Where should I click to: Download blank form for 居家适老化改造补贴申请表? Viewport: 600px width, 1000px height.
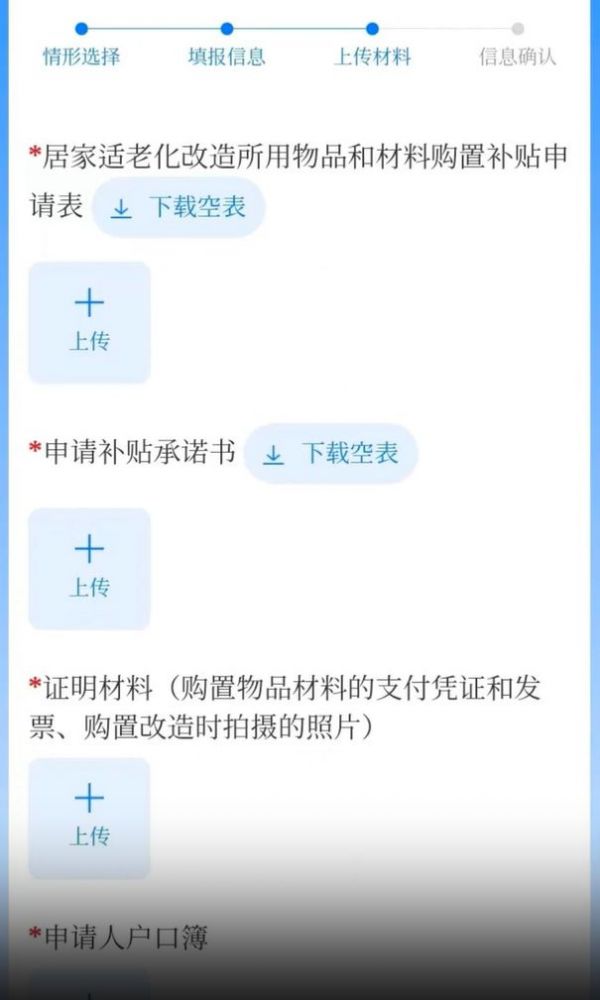pyautogui.click(x=178, y=208)
